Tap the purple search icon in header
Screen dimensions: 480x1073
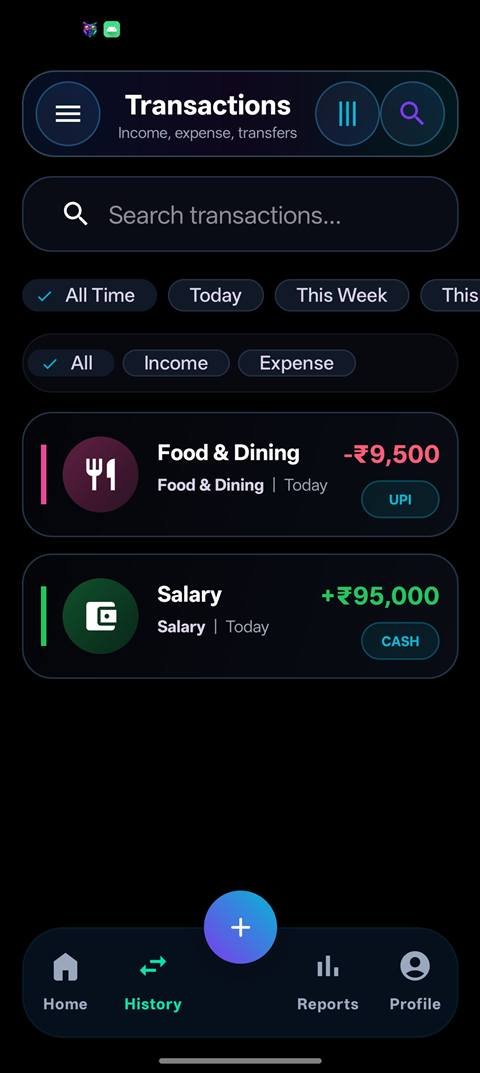[x=412, y=114]
